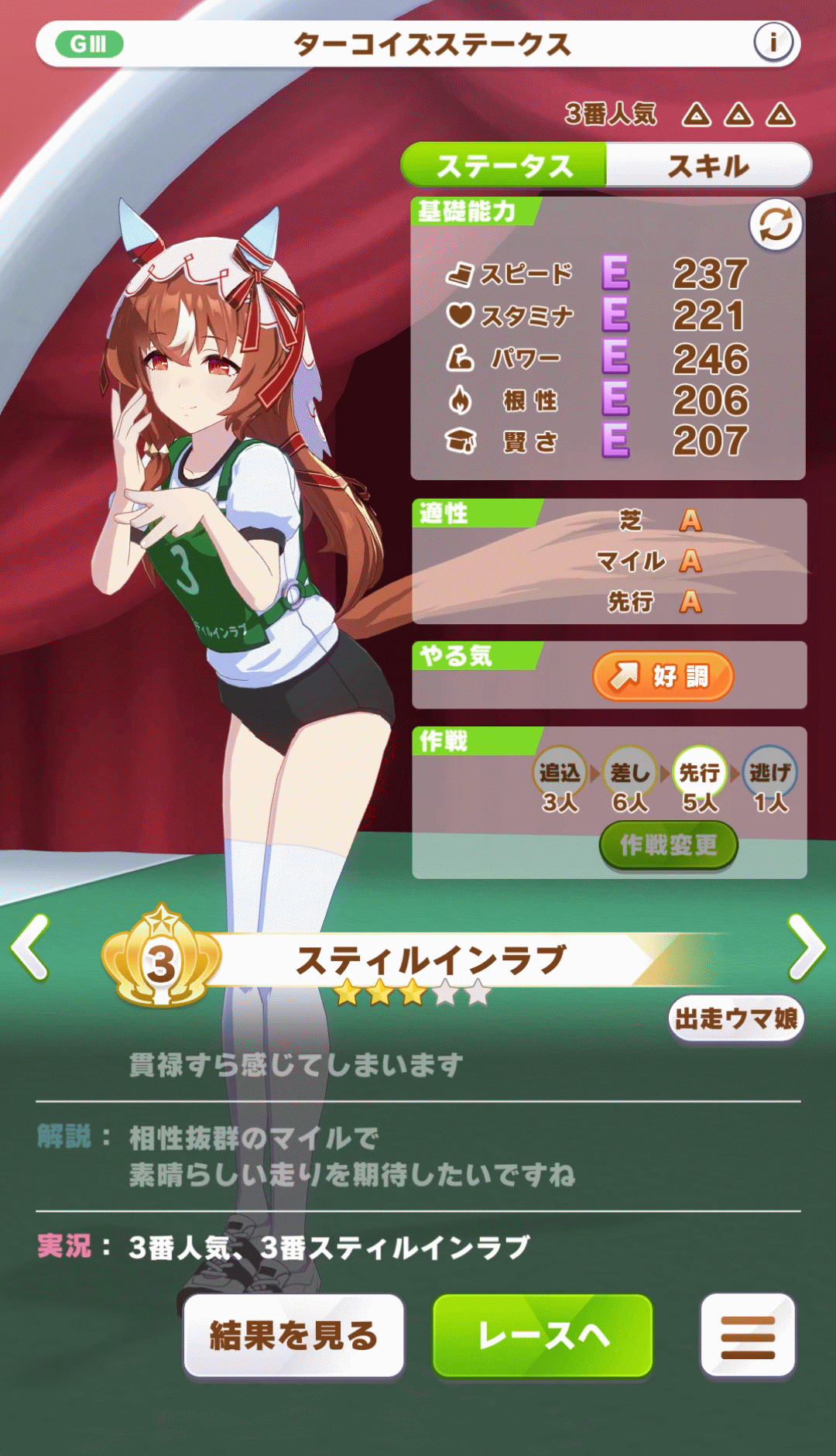Open the race info icon
Screen dimensions: 836x1456
[x=773, y=43]
